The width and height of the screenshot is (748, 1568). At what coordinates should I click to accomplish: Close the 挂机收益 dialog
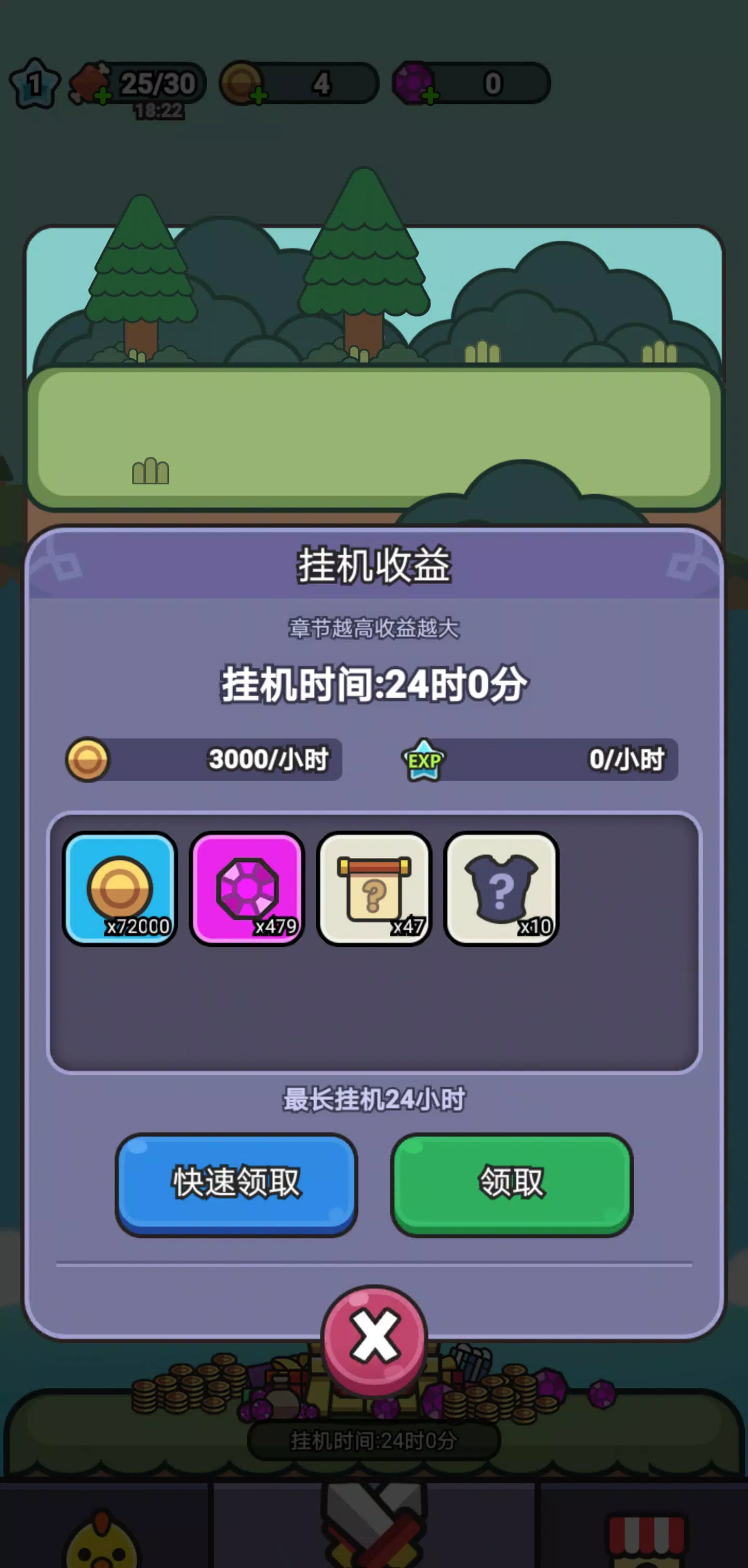click(x=374, y=1339)
